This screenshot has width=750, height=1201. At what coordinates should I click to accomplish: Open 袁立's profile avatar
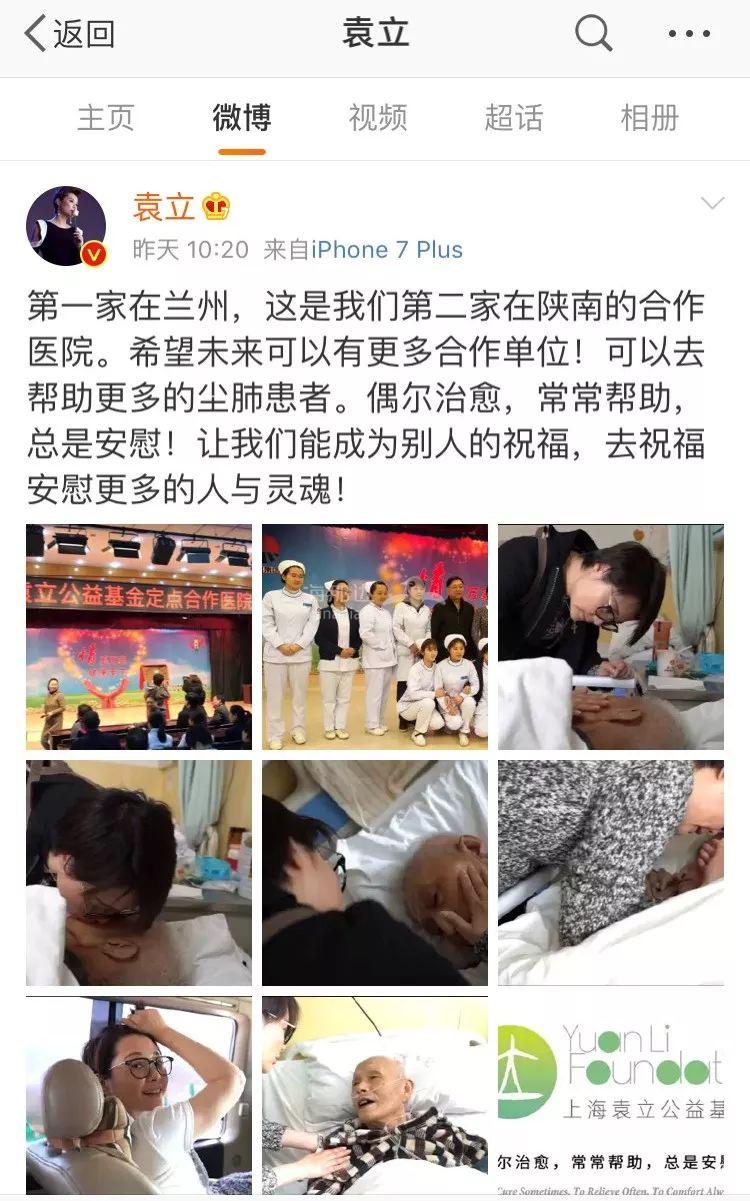(x=65, y=226)
